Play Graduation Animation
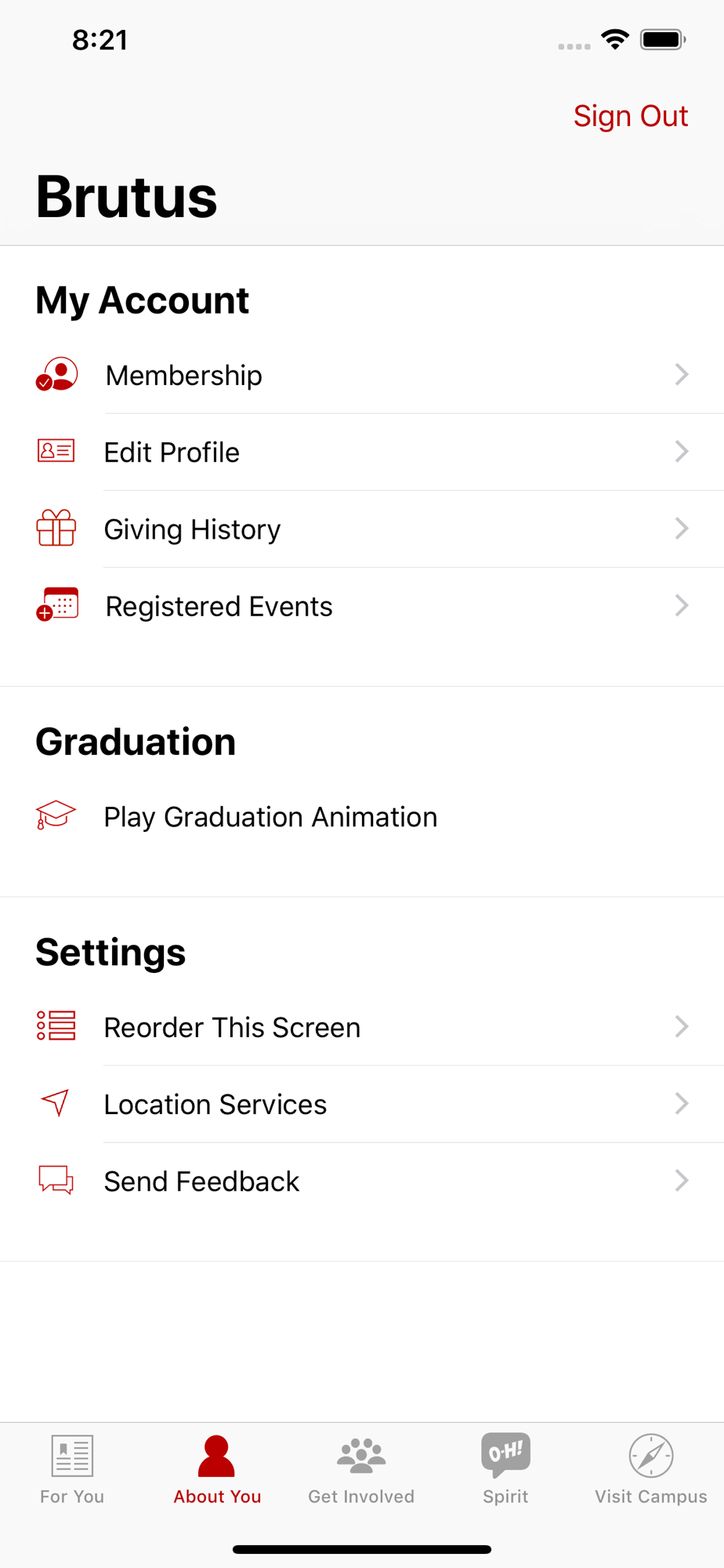724x1568 pixels. [362, 817]
